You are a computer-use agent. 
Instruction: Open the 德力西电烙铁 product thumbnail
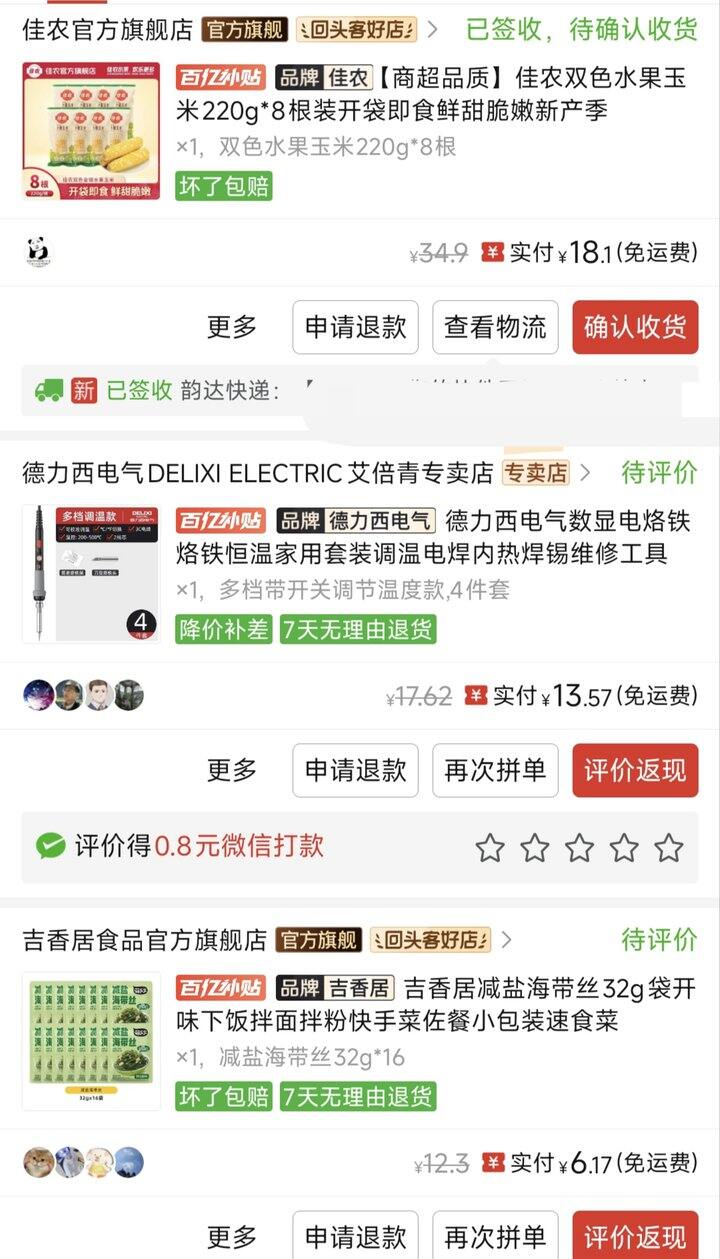pos(91,574)
